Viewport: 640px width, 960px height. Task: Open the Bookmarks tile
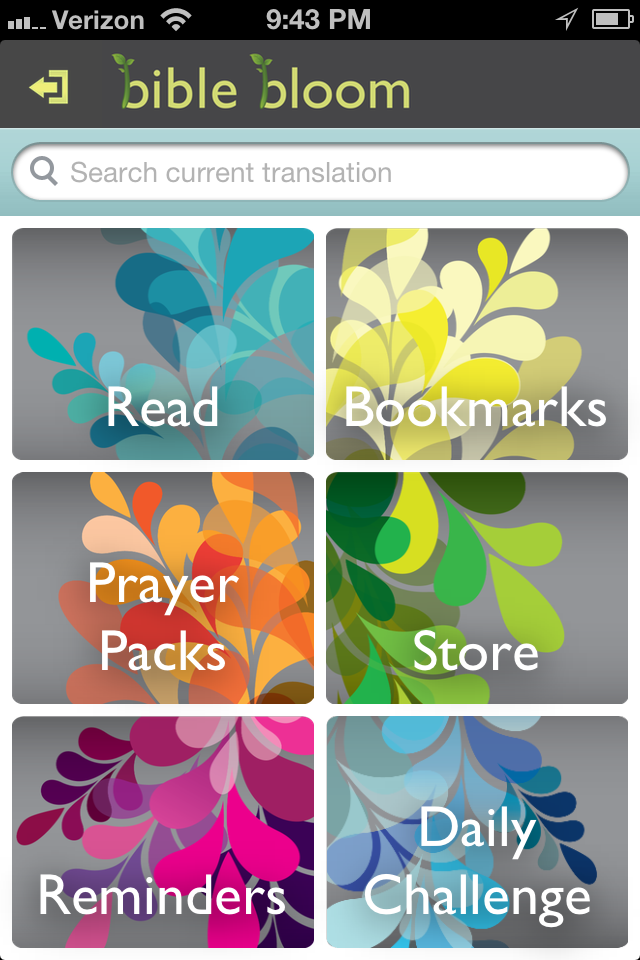coord(477,344)
